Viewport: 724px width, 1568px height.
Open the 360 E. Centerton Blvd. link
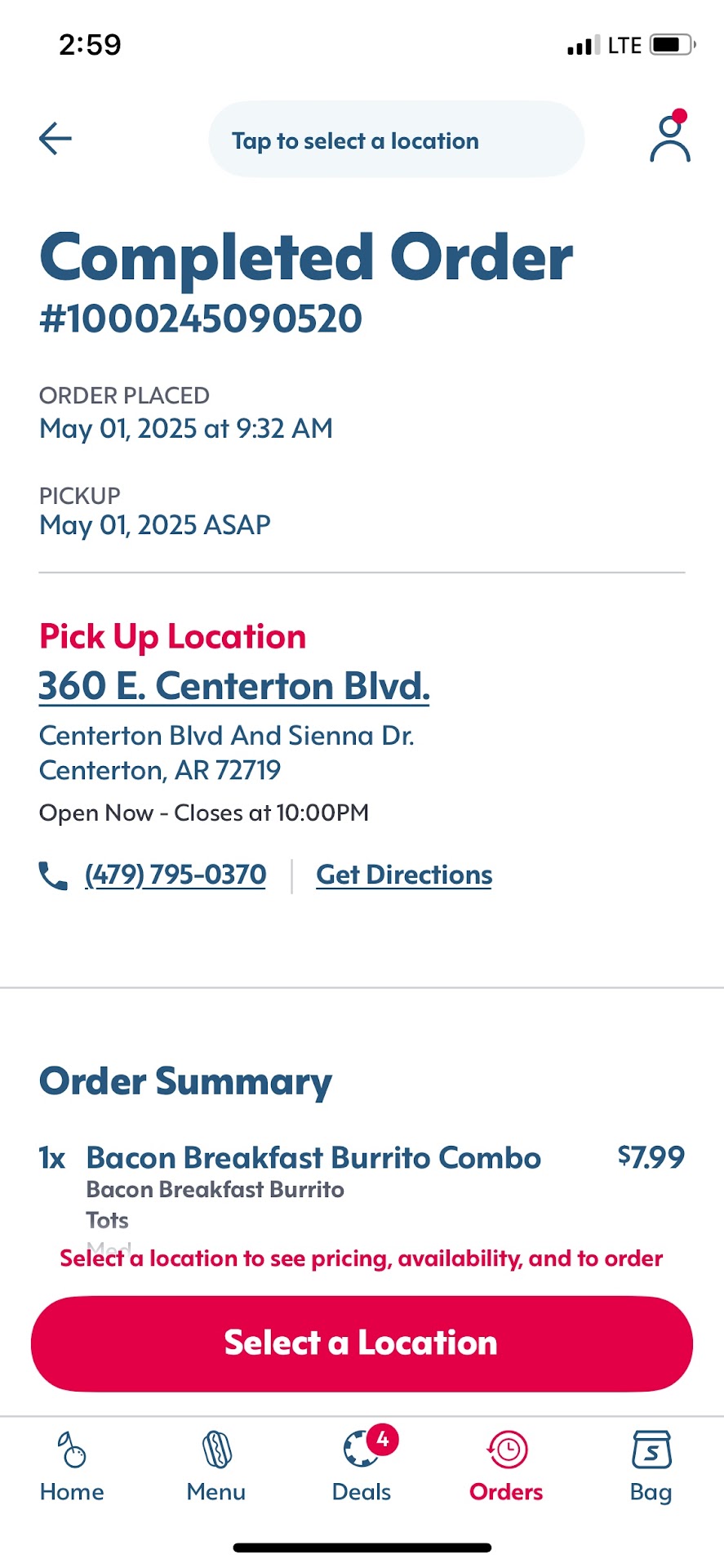click(233, 685)
